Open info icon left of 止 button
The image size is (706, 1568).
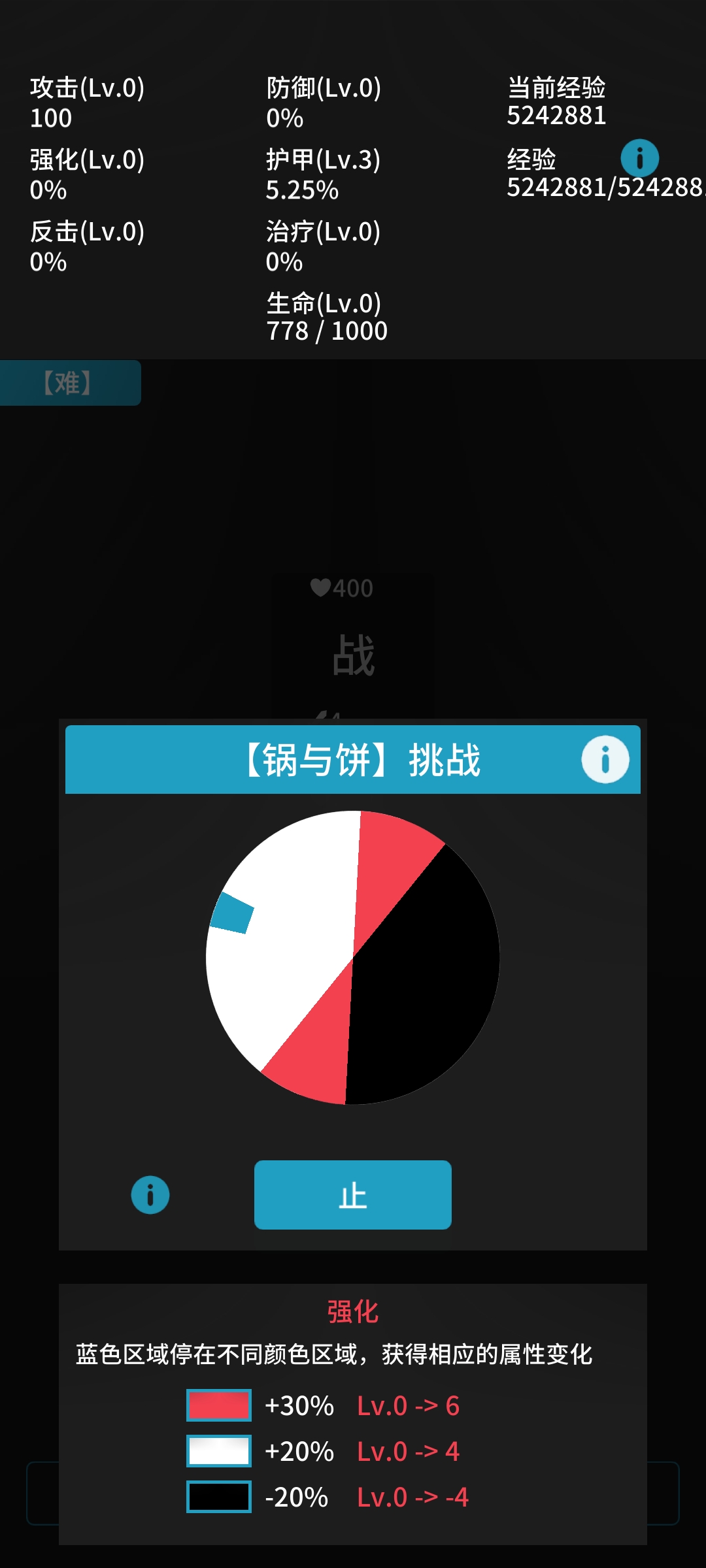pos(150,1195)
